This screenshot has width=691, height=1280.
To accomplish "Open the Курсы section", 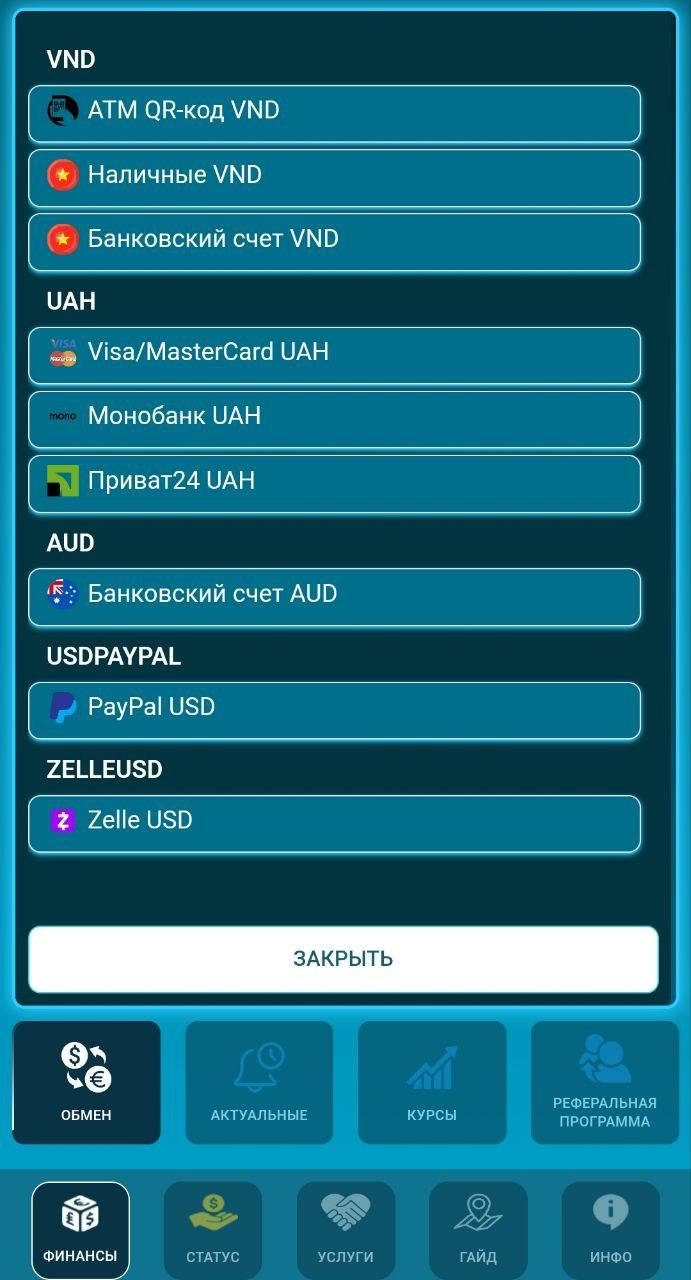I will (432, 1082).
